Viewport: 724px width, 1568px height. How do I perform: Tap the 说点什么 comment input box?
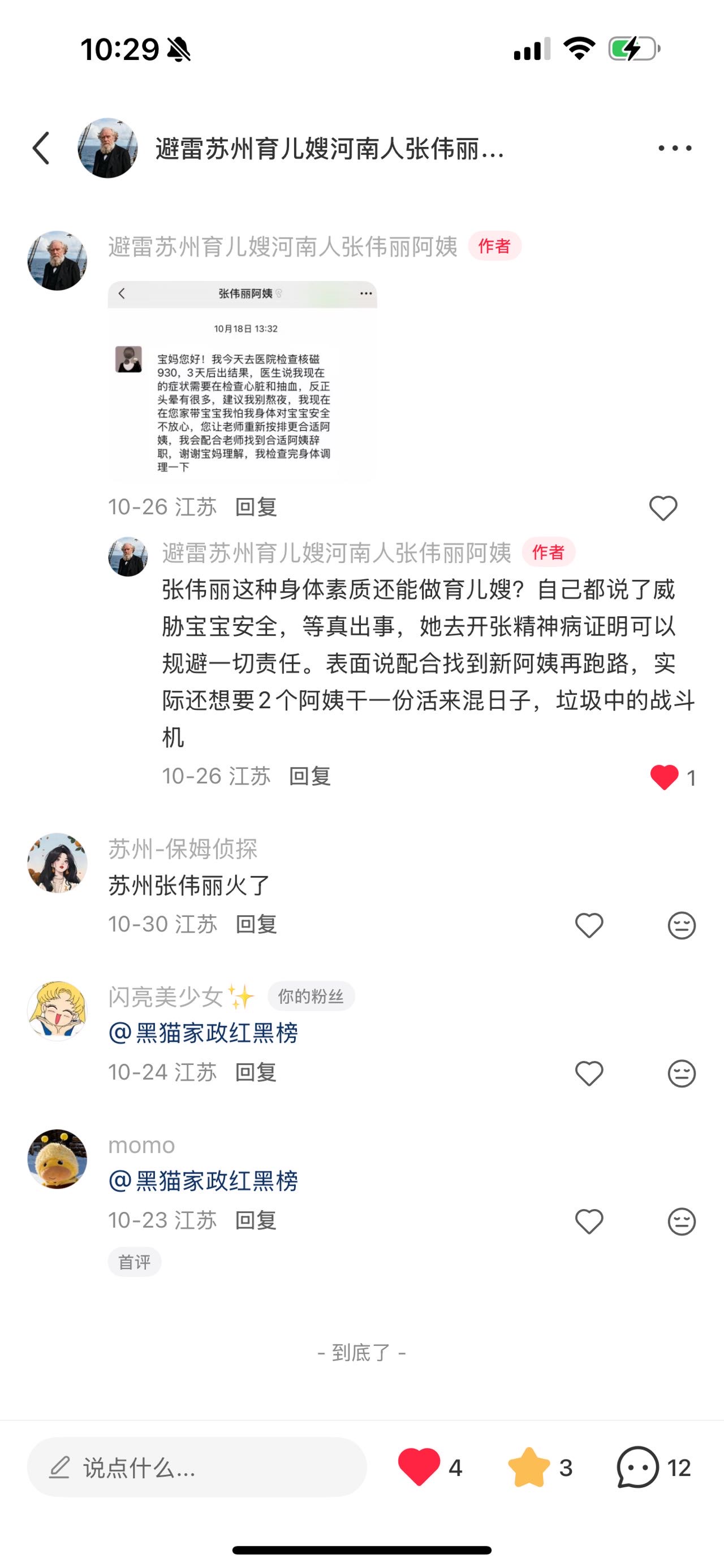coord(196,1467)
